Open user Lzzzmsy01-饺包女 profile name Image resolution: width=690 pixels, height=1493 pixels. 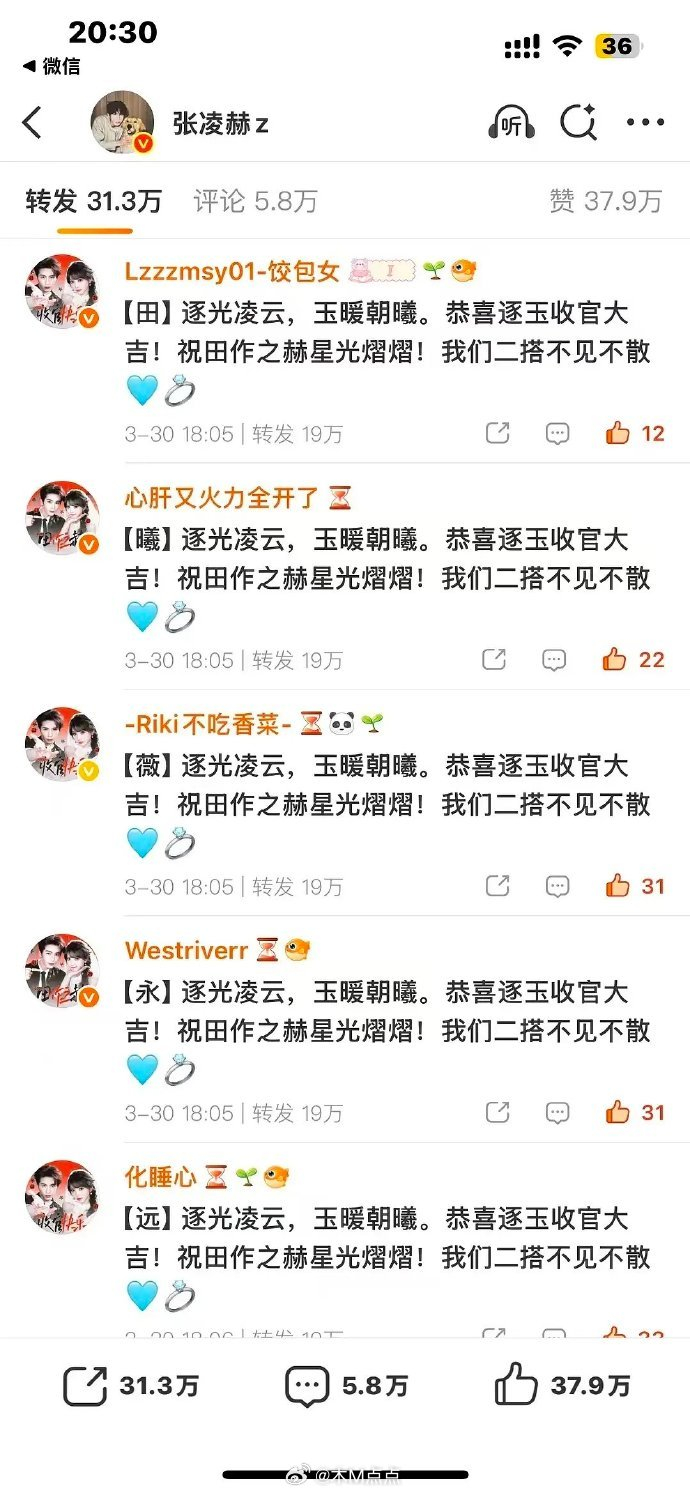(x=232, y=271)
